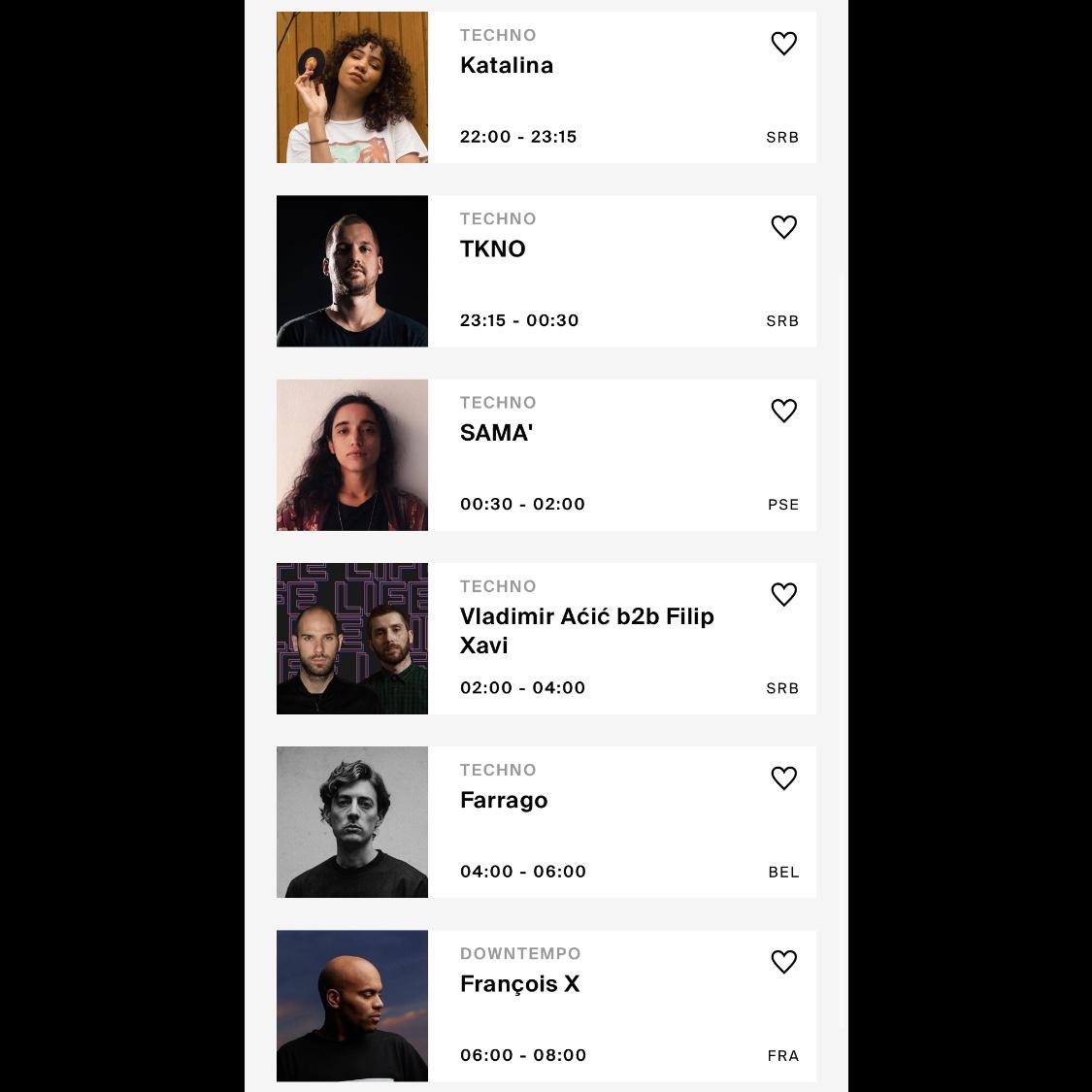Tap the heart on Farrago's card
This screenshot has width=1092, height=1092.
pyautogui.click(x=783, y=778)
